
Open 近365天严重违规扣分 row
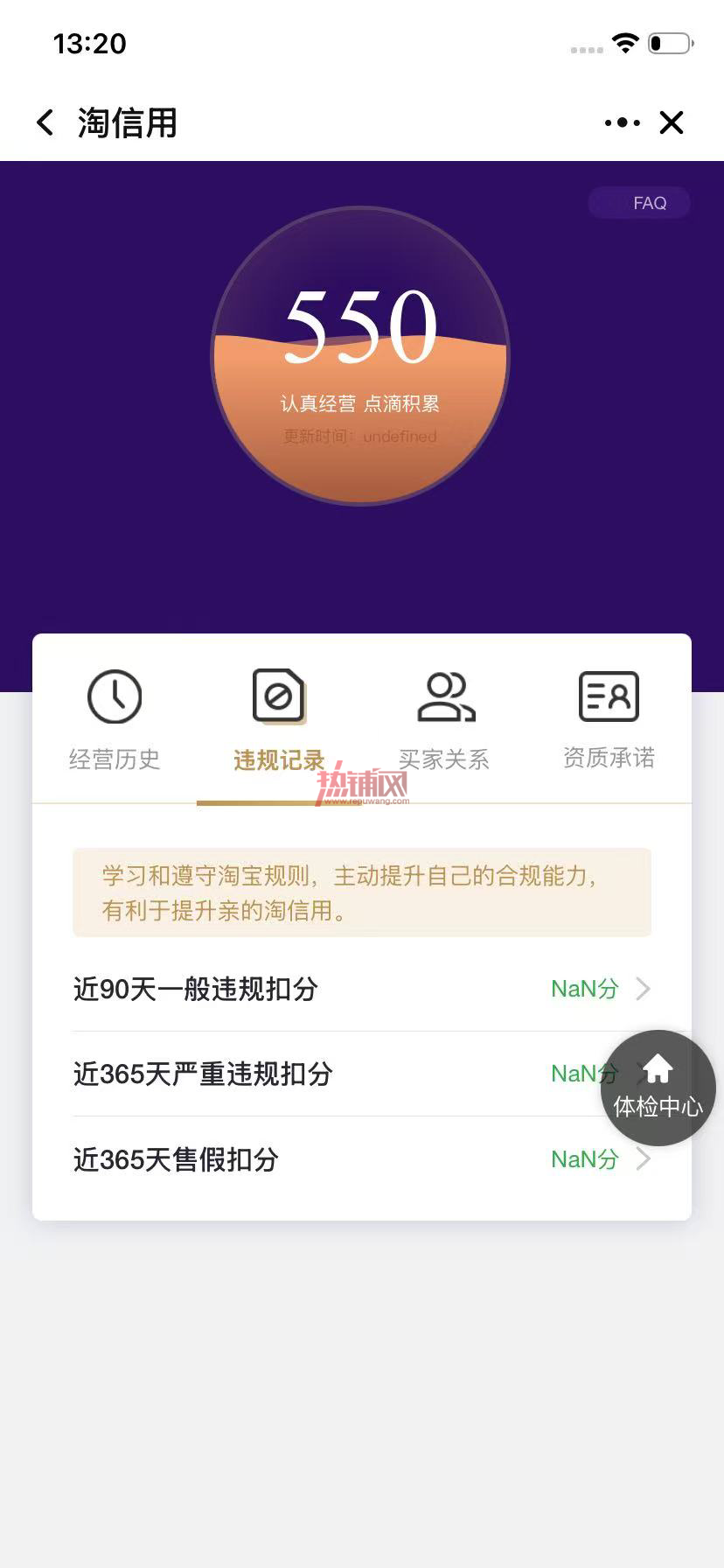tap(362, 1074)
